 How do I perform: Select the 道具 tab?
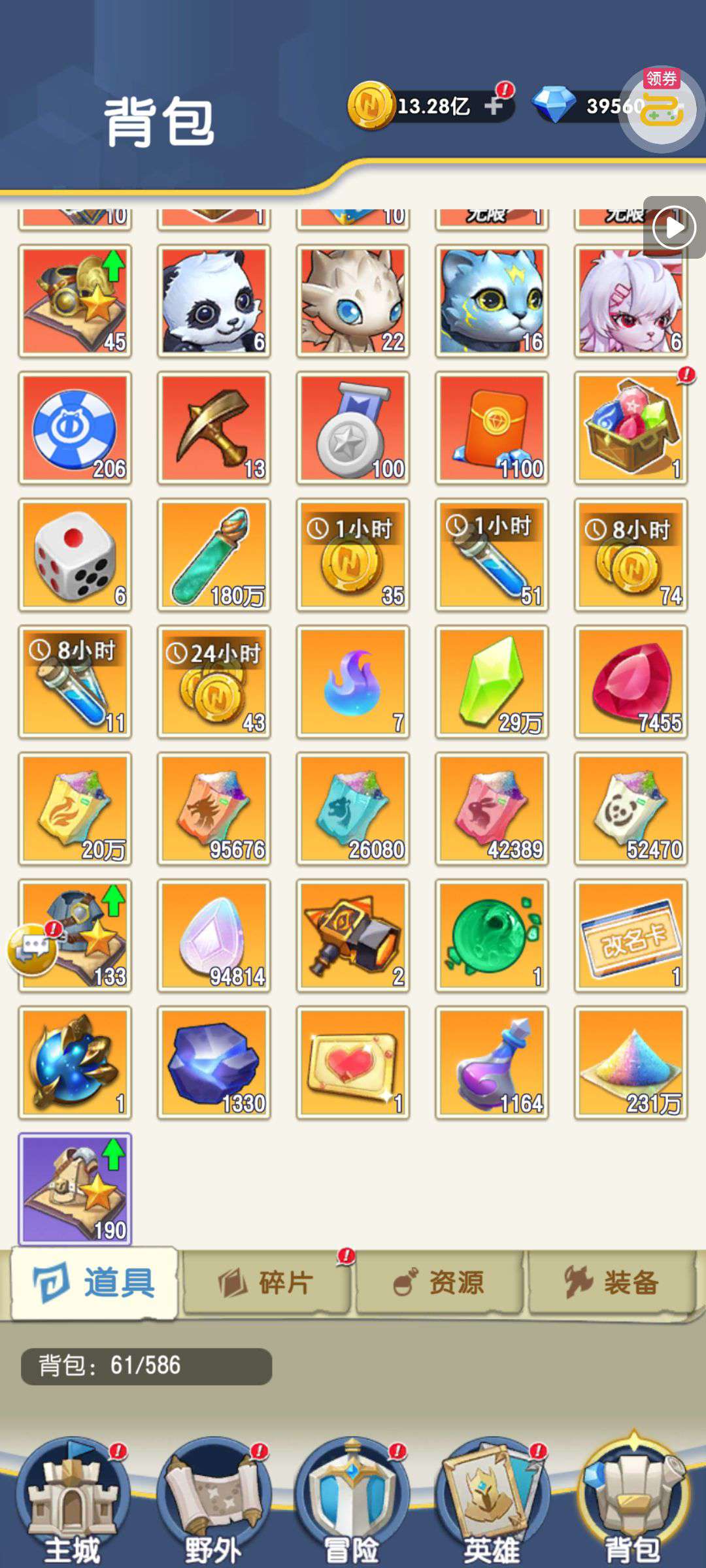95,1282
